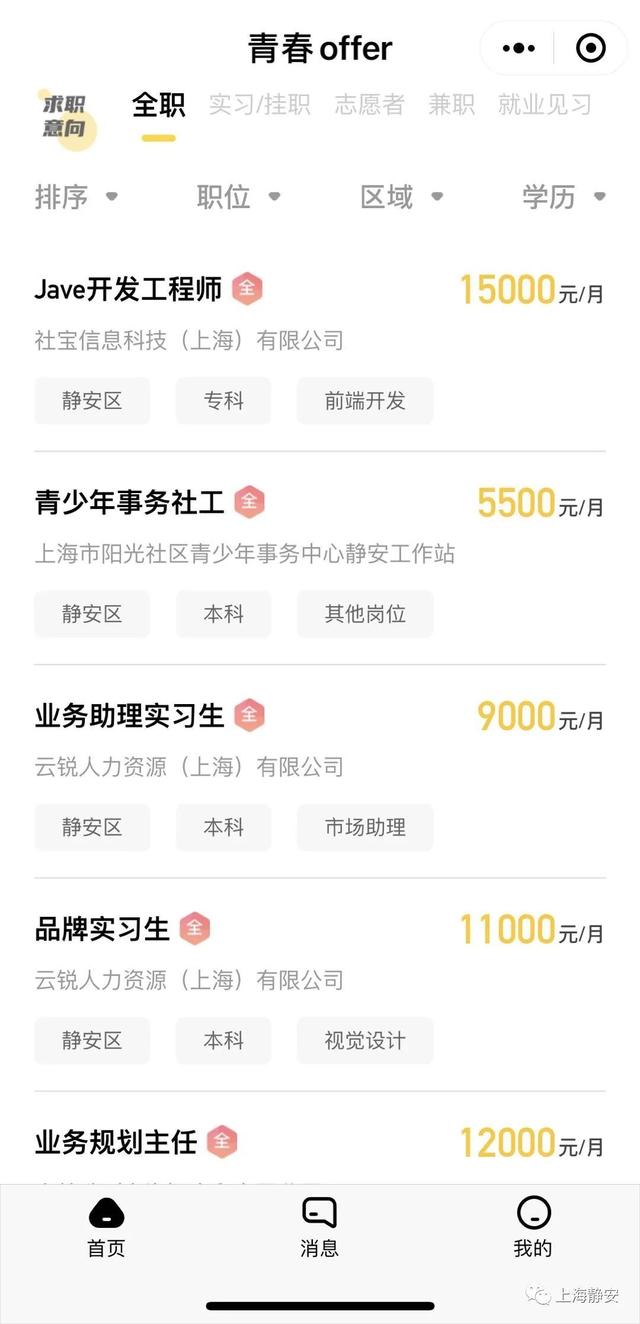The height and width of the screenshot is (1324, 640).
Task: Open the 区域 district filter
Action: 401,197
